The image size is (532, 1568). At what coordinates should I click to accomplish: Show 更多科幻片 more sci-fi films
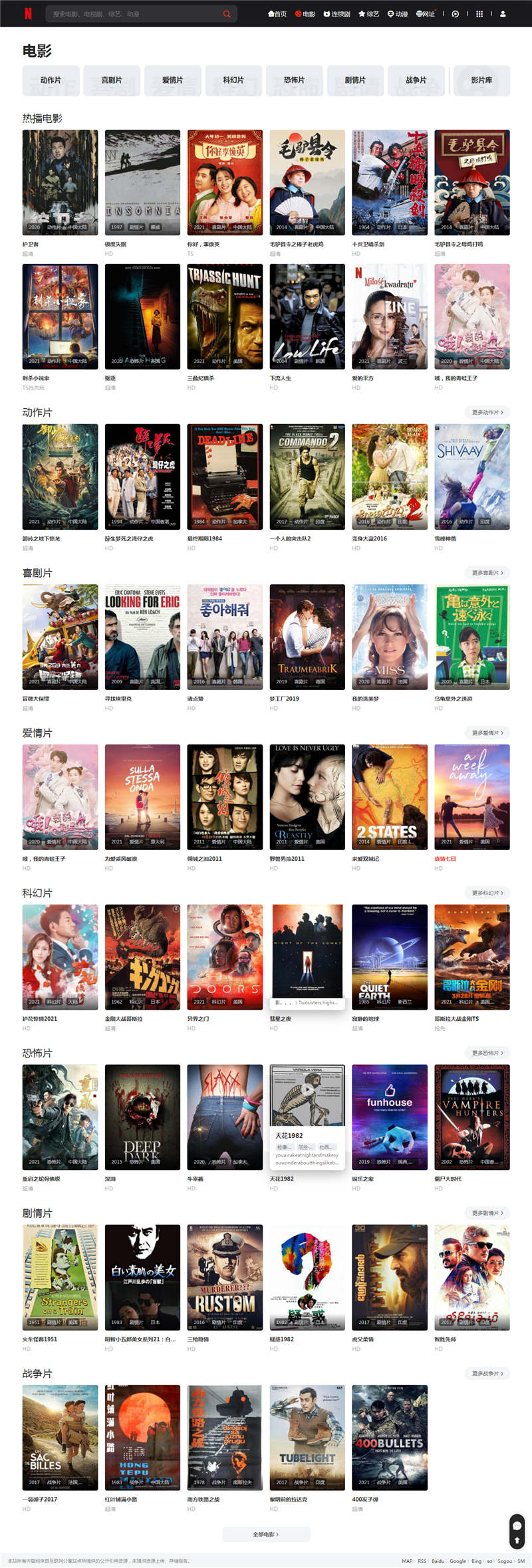[487, 893]
